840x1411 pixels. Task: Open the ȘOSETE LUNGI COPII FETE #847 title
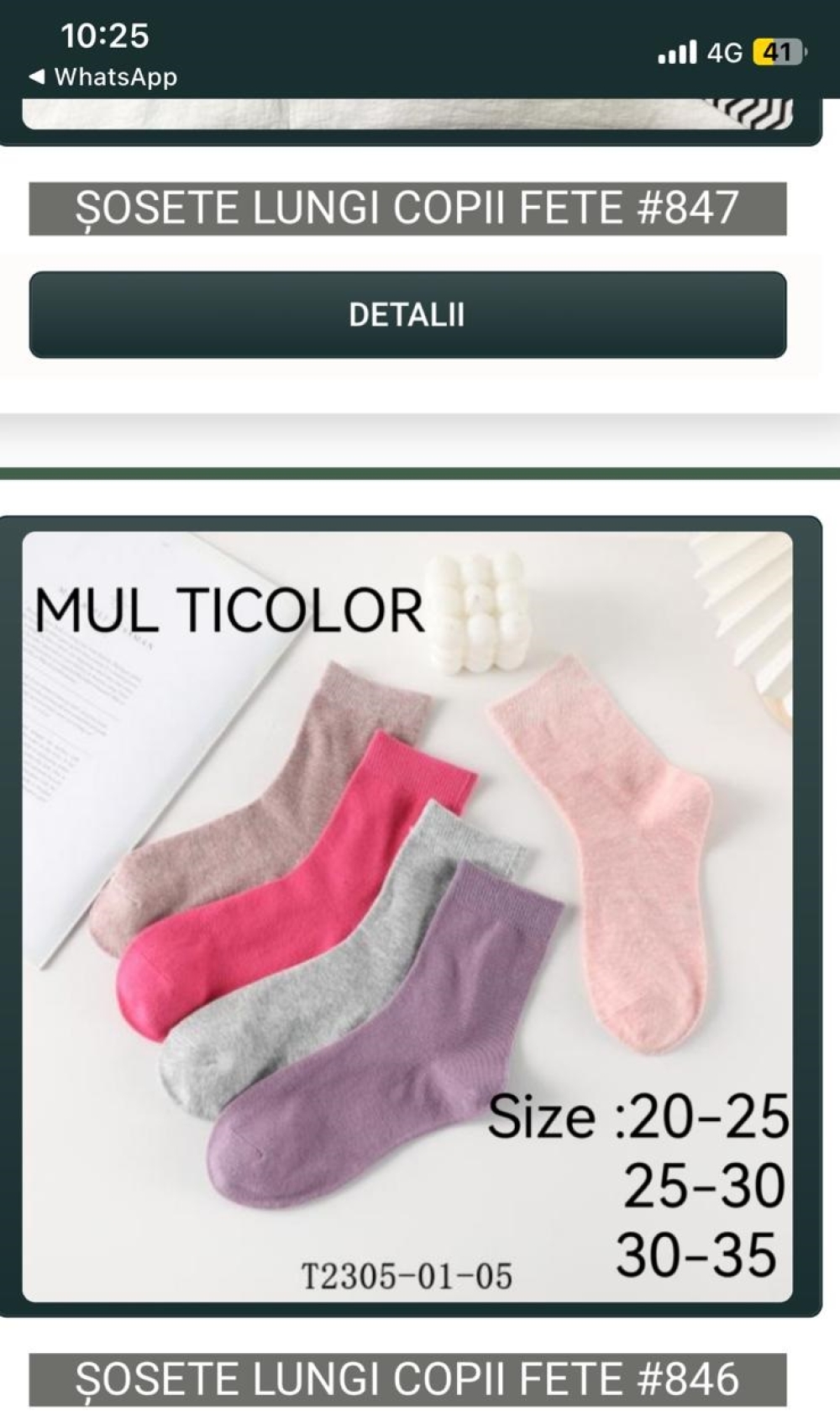[407, 208]
